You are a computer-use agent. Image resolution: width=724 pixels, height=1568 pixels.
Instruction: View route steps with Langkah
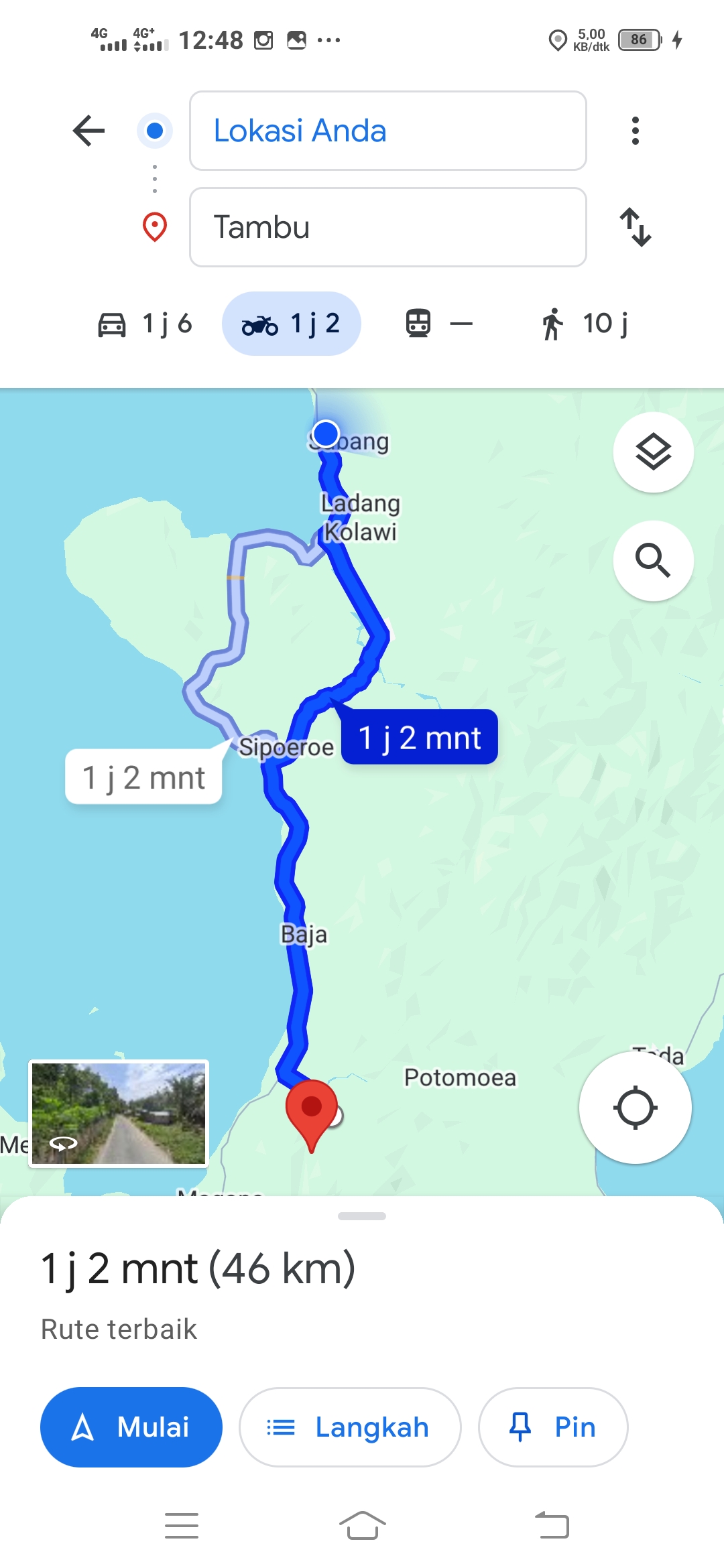tap(350, 1427)
